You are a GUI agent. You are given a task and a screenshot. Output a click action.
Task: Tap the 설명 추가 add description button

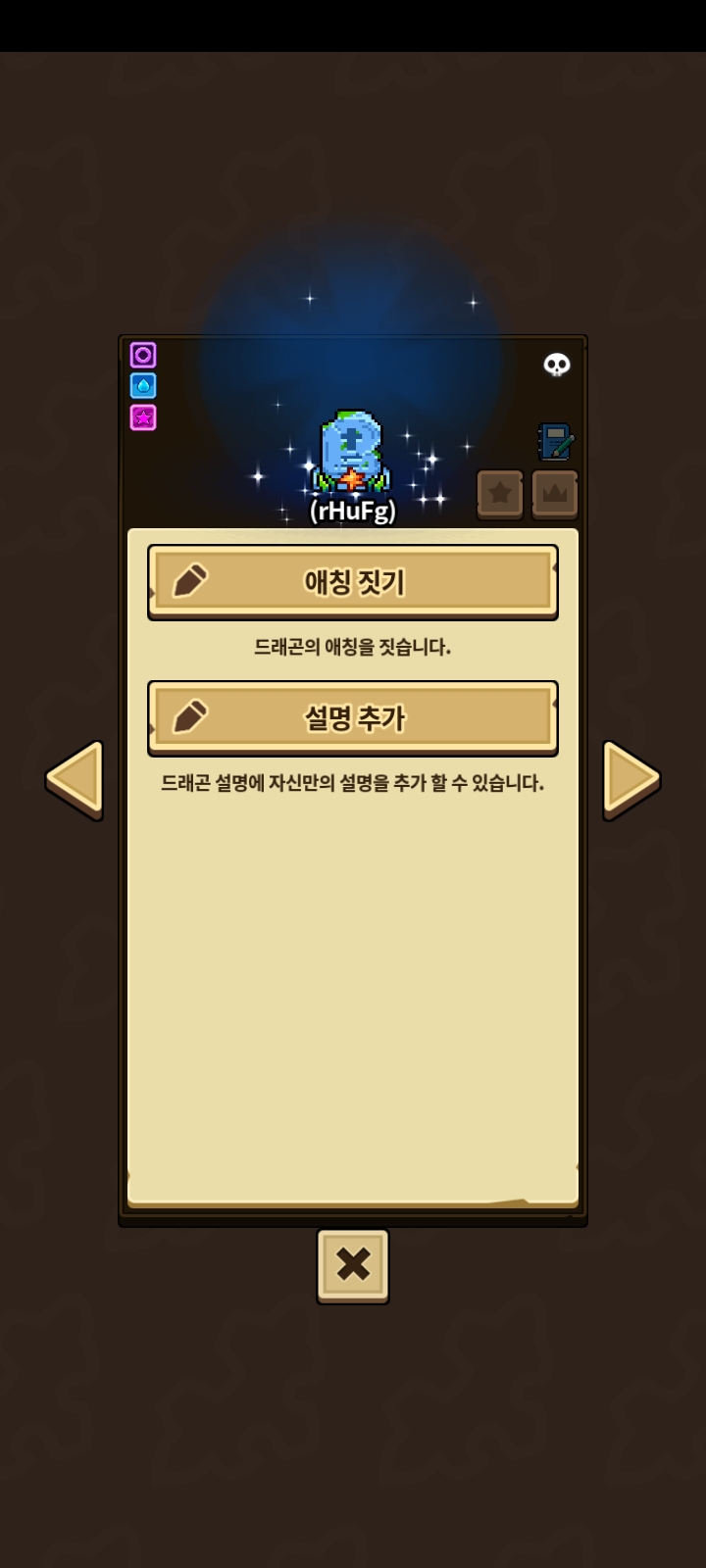(x=353, y=718)
